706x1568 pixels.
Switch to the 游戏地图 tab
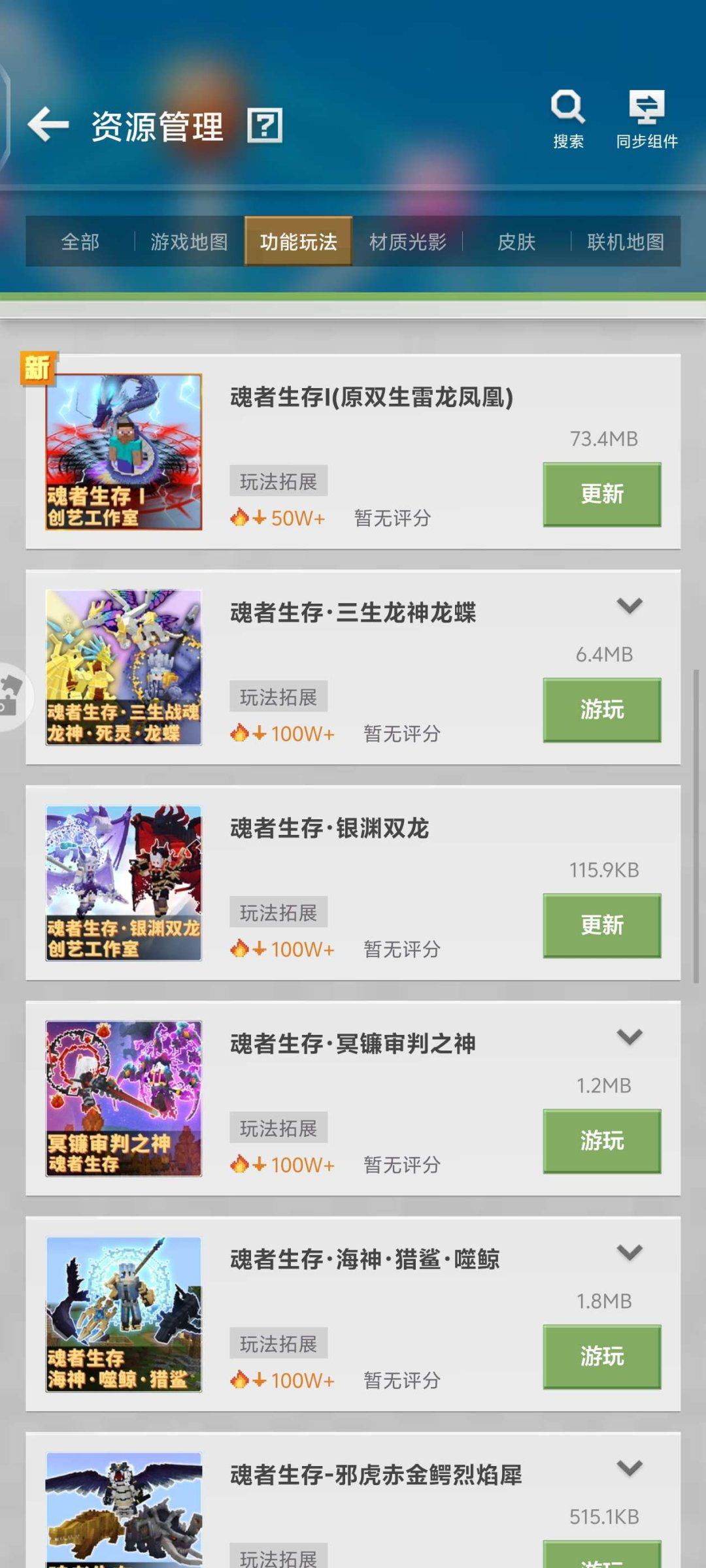[188, 242]
